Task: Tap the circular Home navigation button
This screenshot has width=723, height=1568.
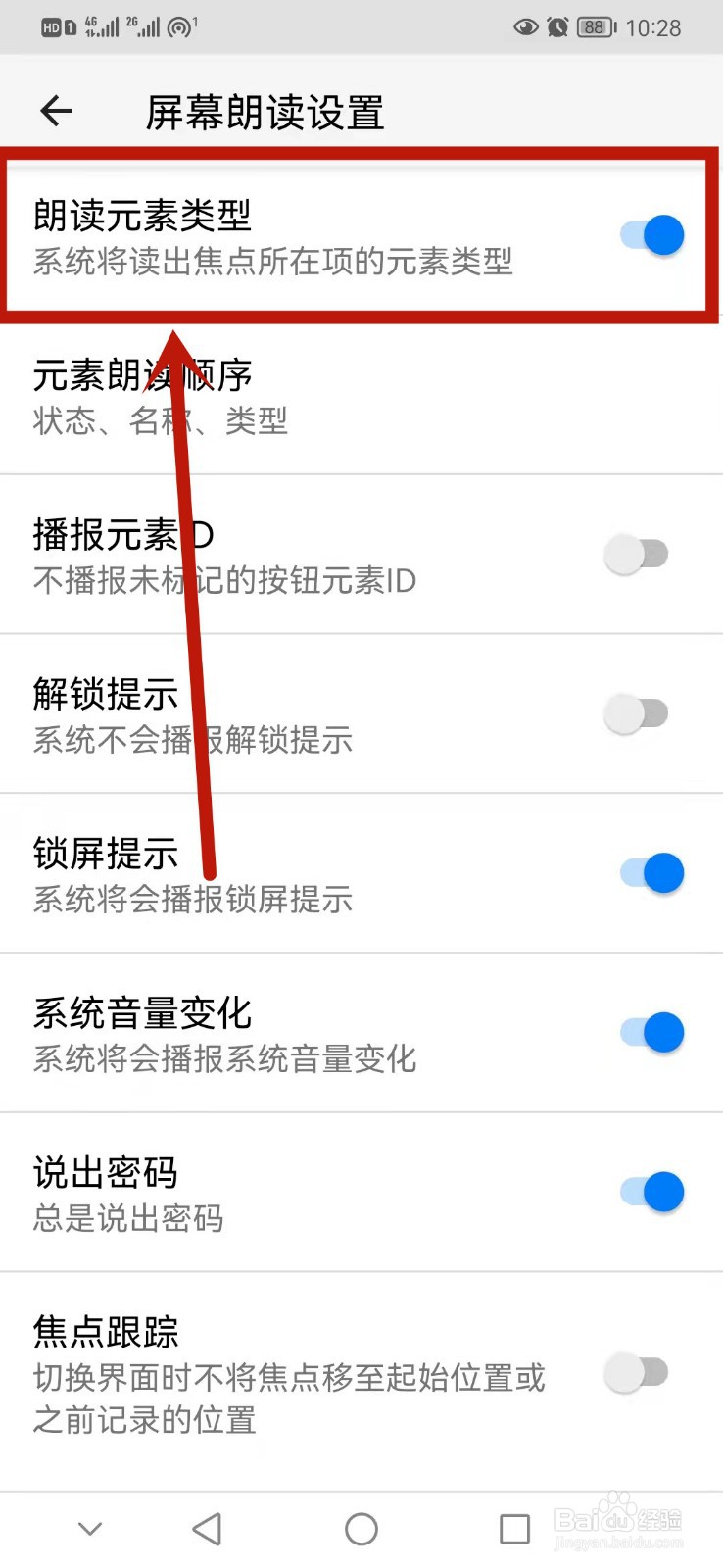Action: (361, 1529)
